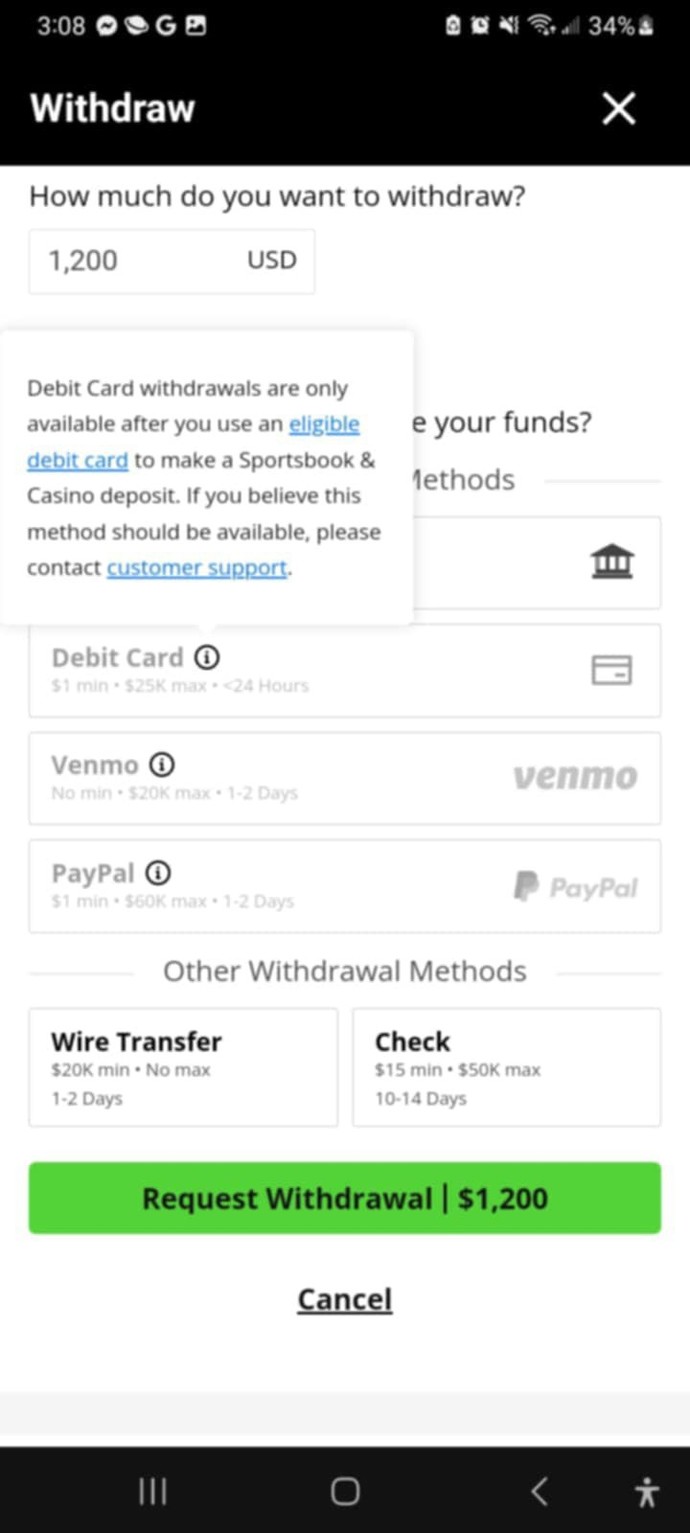Request Withdrawal of $1,200

pyautogui.click(x=345, y=1198)
